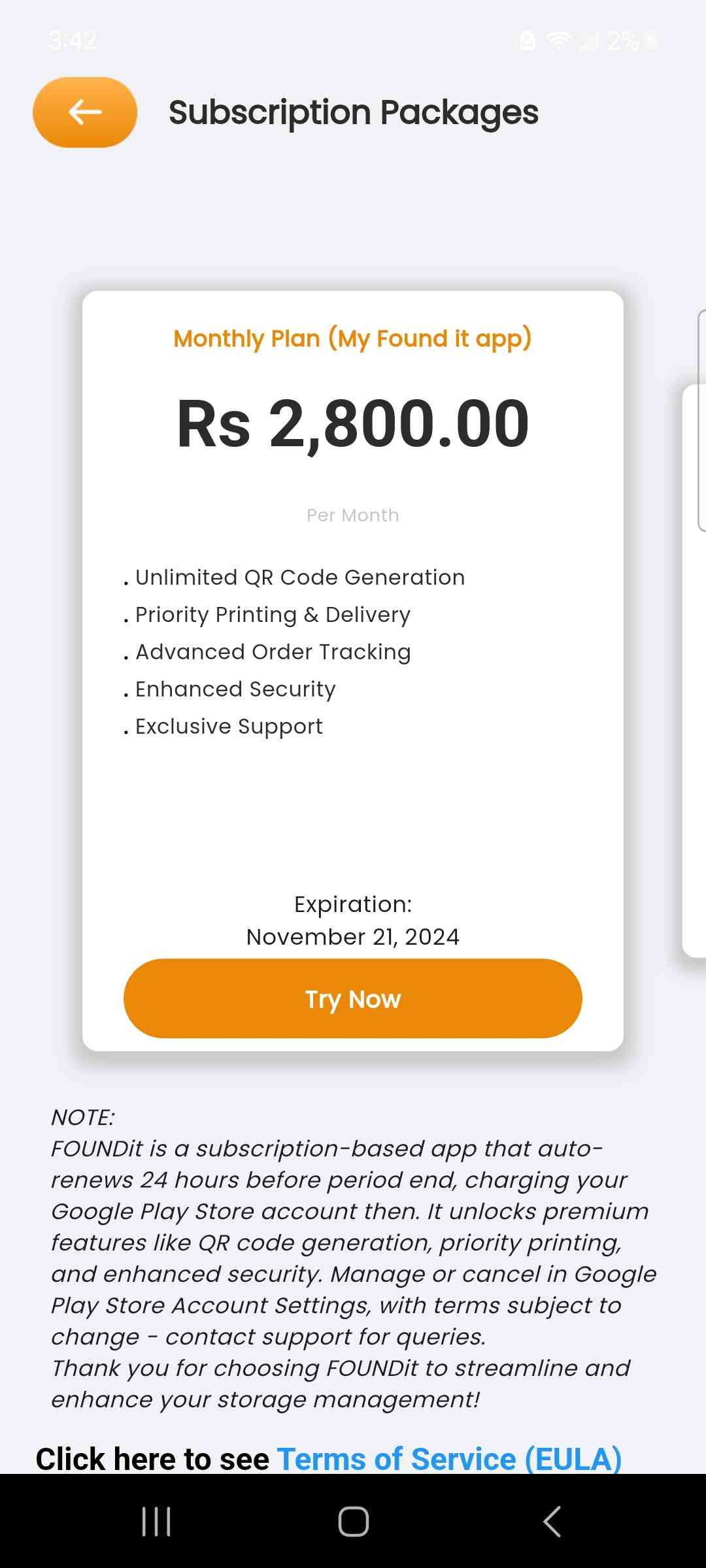
Task: Go to the home screen
Action: pos(353,1521)
